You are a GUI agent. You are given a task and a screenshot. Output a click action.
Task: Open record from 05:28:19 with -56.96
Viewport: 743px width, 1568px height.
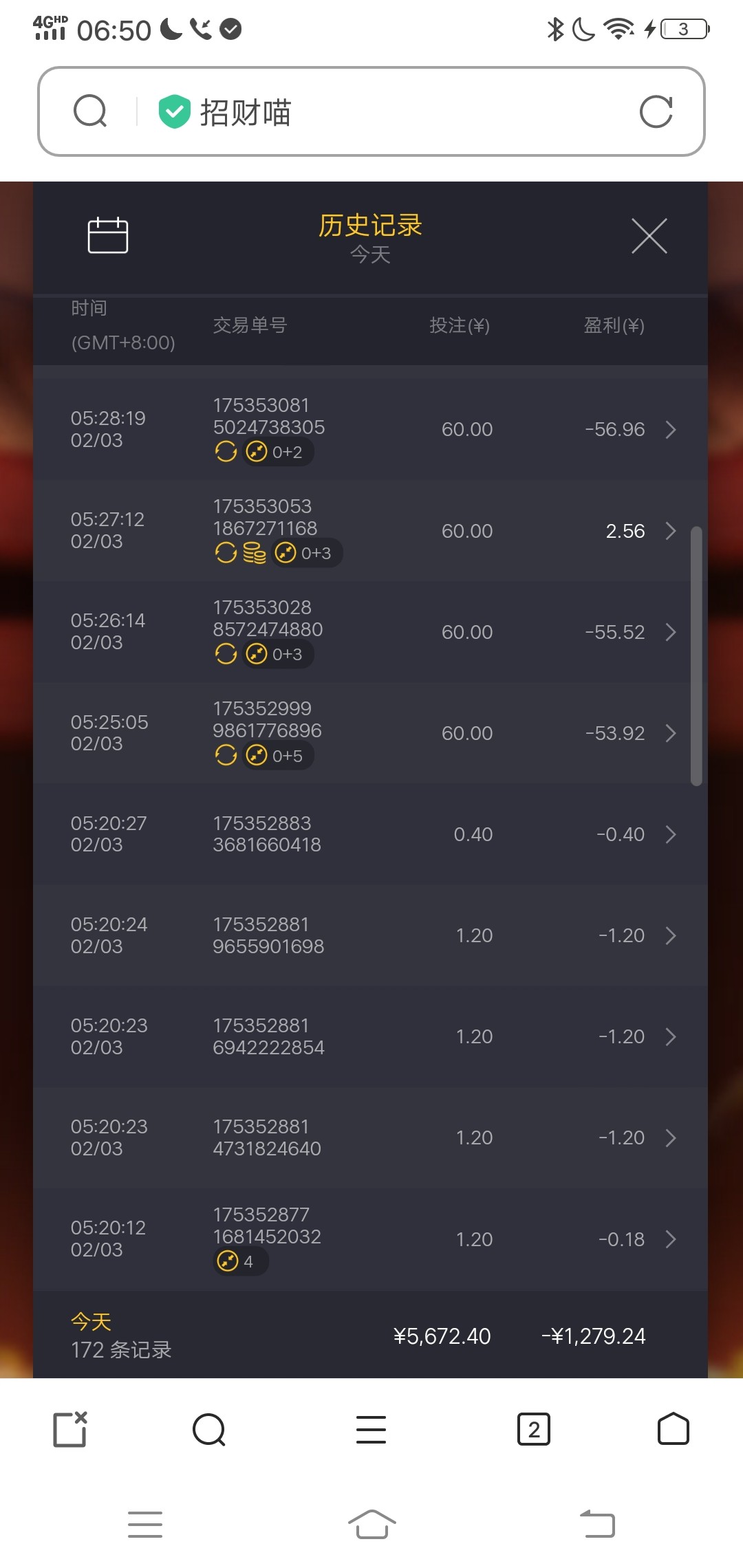click(371, 429)
